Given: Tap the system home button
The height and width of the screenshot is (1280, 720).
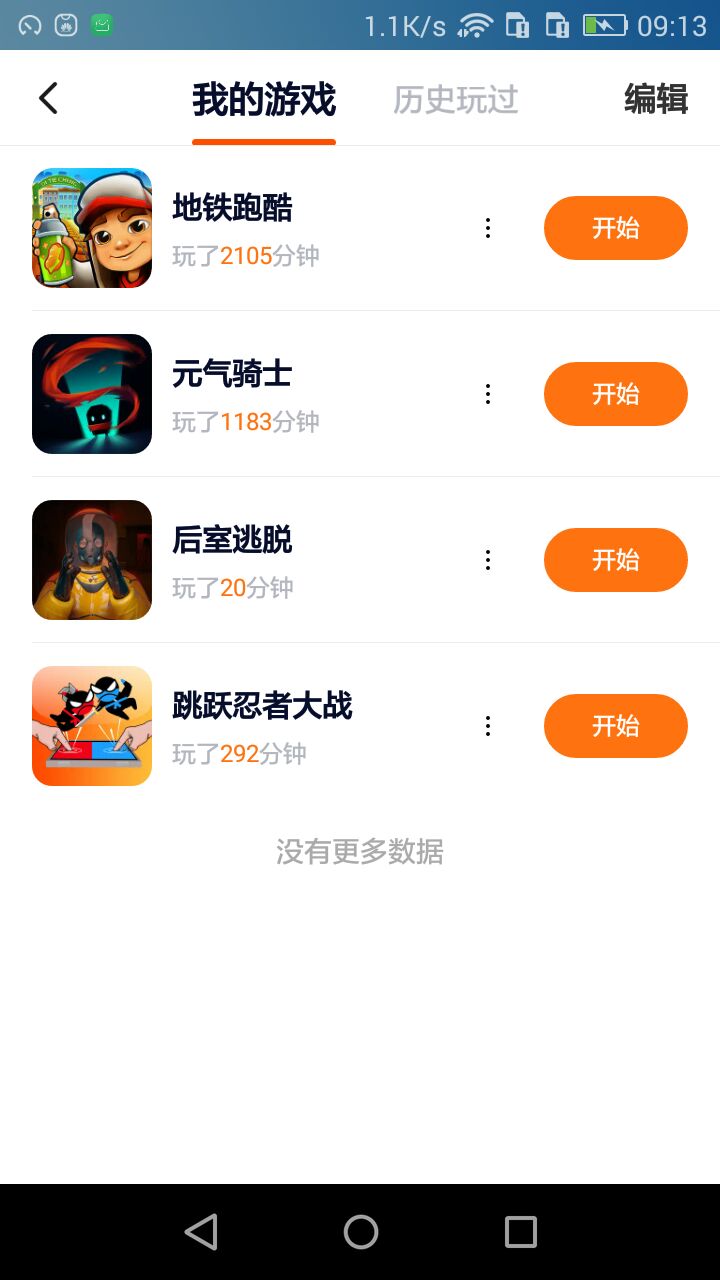Looking at the screenshot, I should [360, 1232].
